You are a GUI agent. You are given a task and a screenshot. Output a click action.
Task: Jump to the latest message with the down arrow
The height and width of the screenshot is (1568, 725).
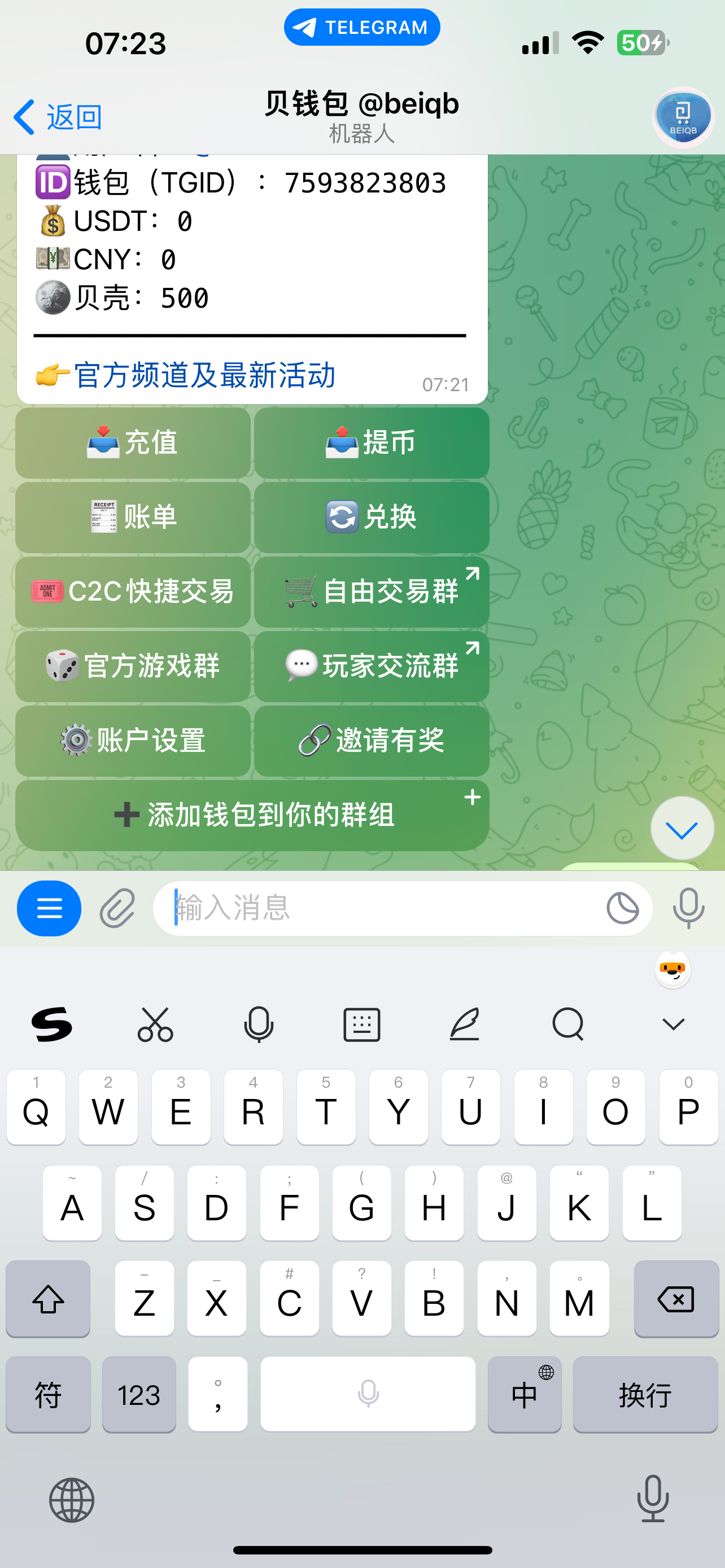coord(682,829)
